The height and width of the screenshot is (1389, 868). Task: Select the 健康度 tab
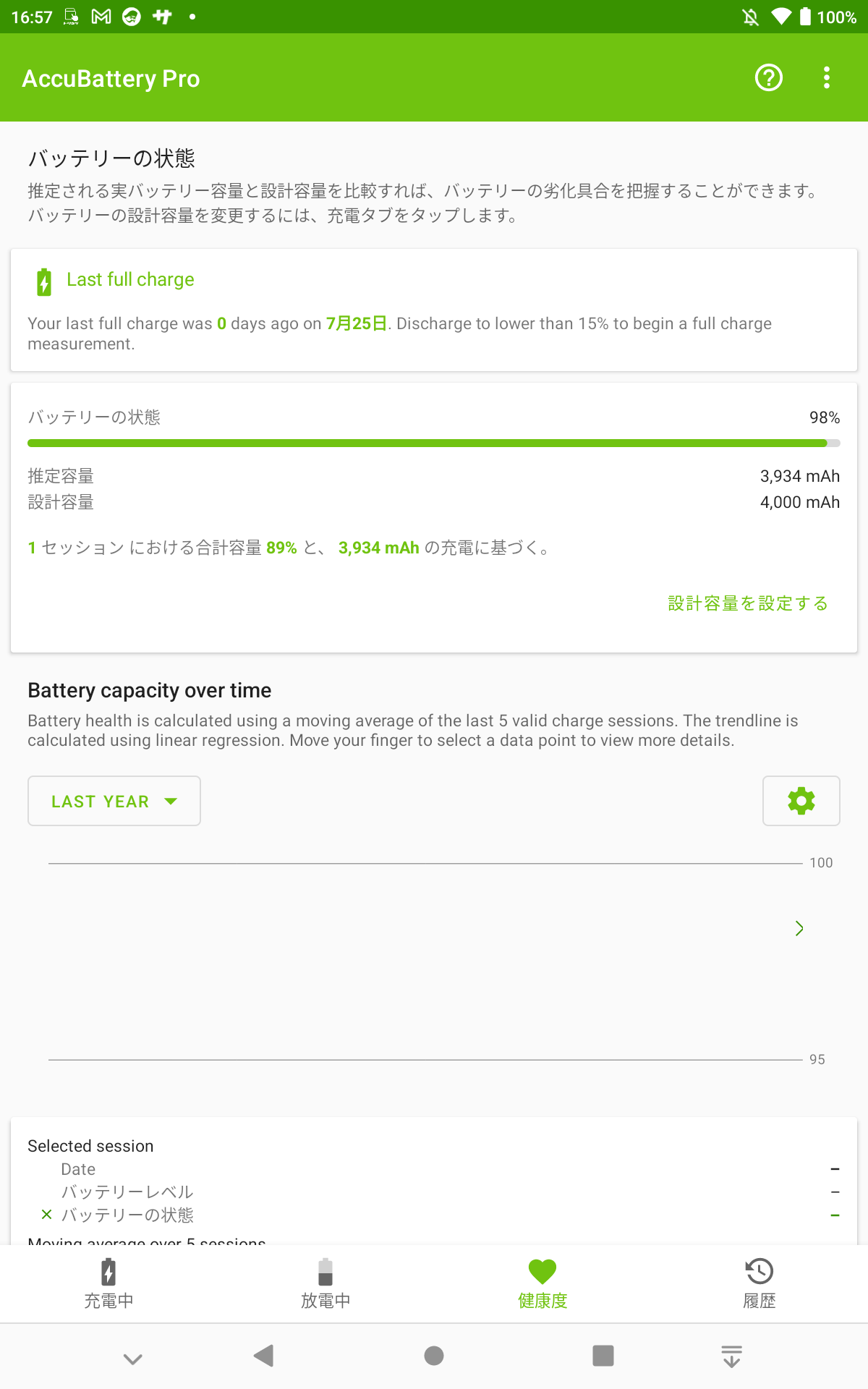pyautogui.click(x=542, y=1284)
